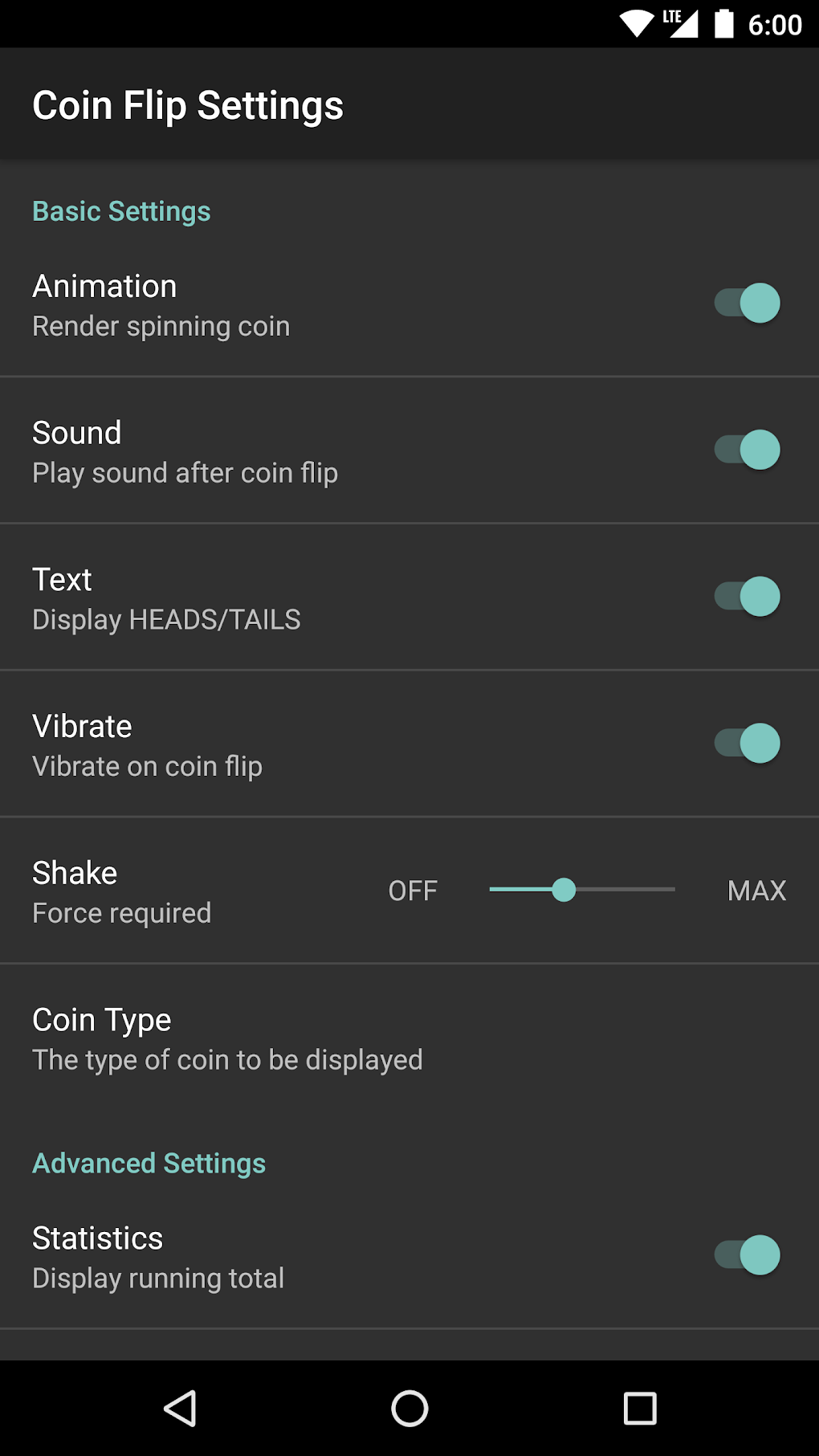Image resolution: width=819 pixels, height=1456 pixels.
Task: Click the Wi-Fi status icon
Action: (x=637, y=24)
